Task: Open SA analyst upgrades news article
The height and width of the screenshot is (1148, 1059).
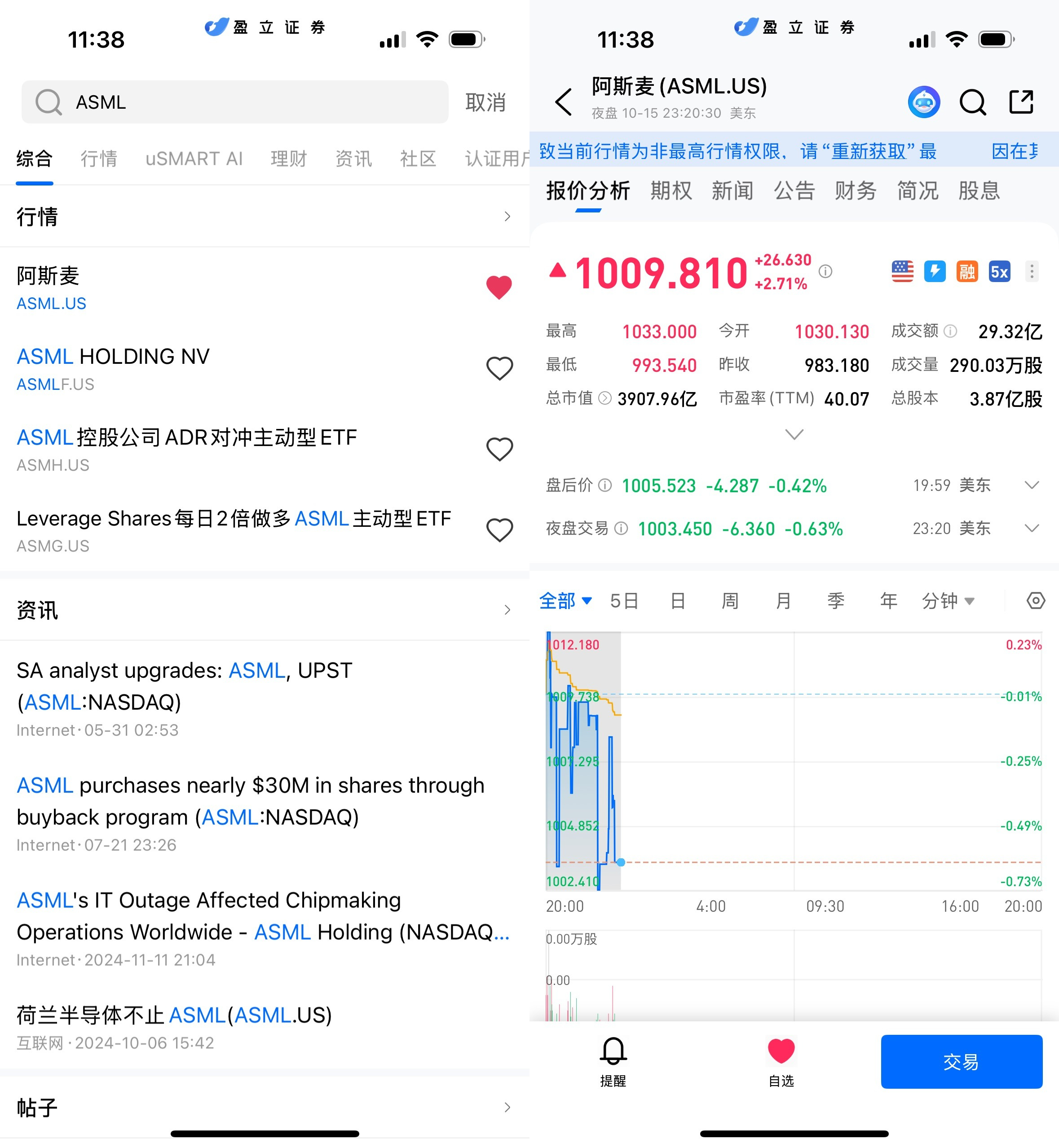Action: coord(185,685)
